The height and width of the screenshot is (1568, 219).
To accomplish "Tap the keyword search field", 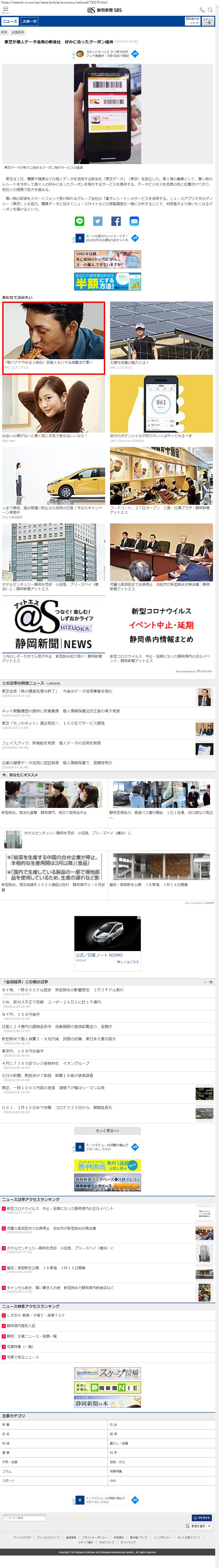I will pos(25,1517).
